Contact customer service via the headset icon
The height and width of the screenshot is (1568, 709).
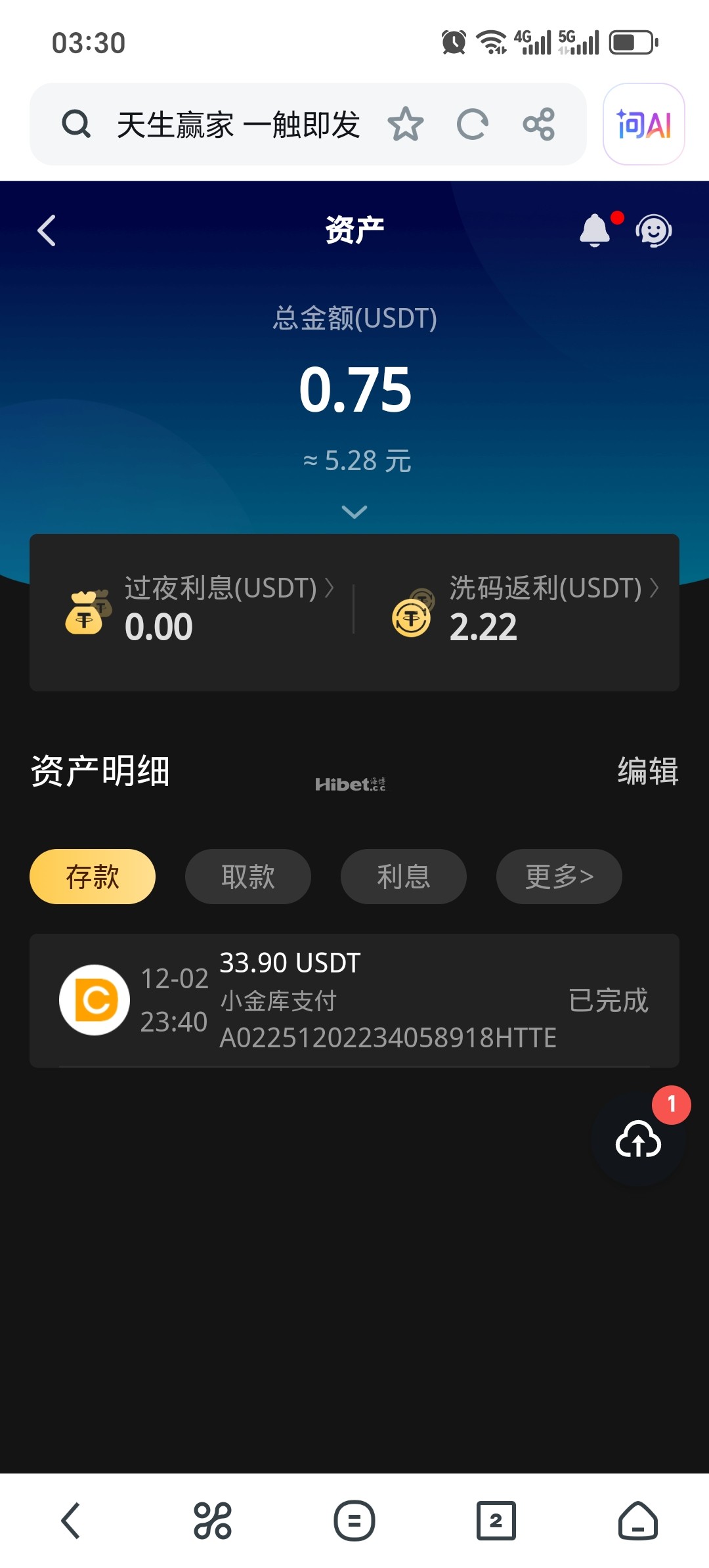click(x=653, y=230)
